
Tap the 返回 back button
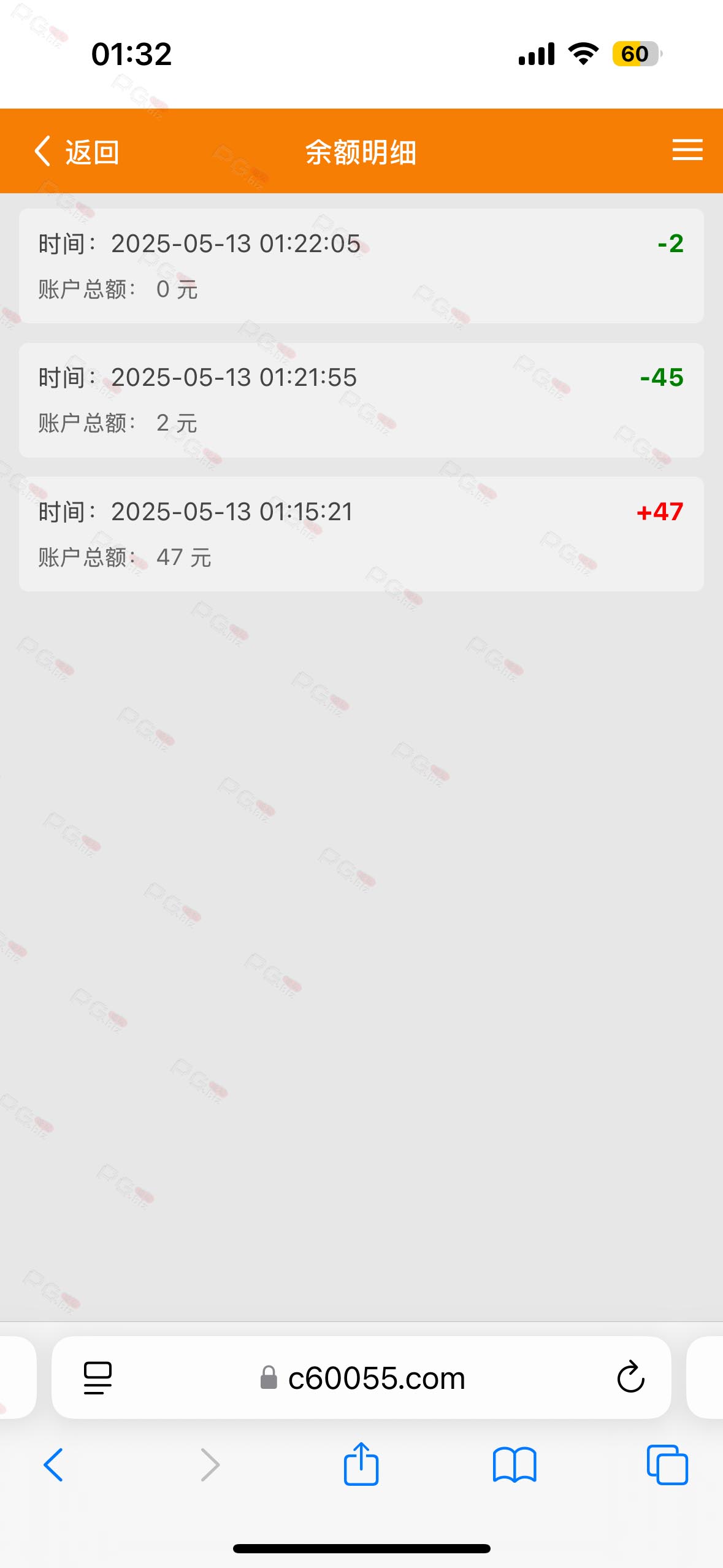pos(76,152)
